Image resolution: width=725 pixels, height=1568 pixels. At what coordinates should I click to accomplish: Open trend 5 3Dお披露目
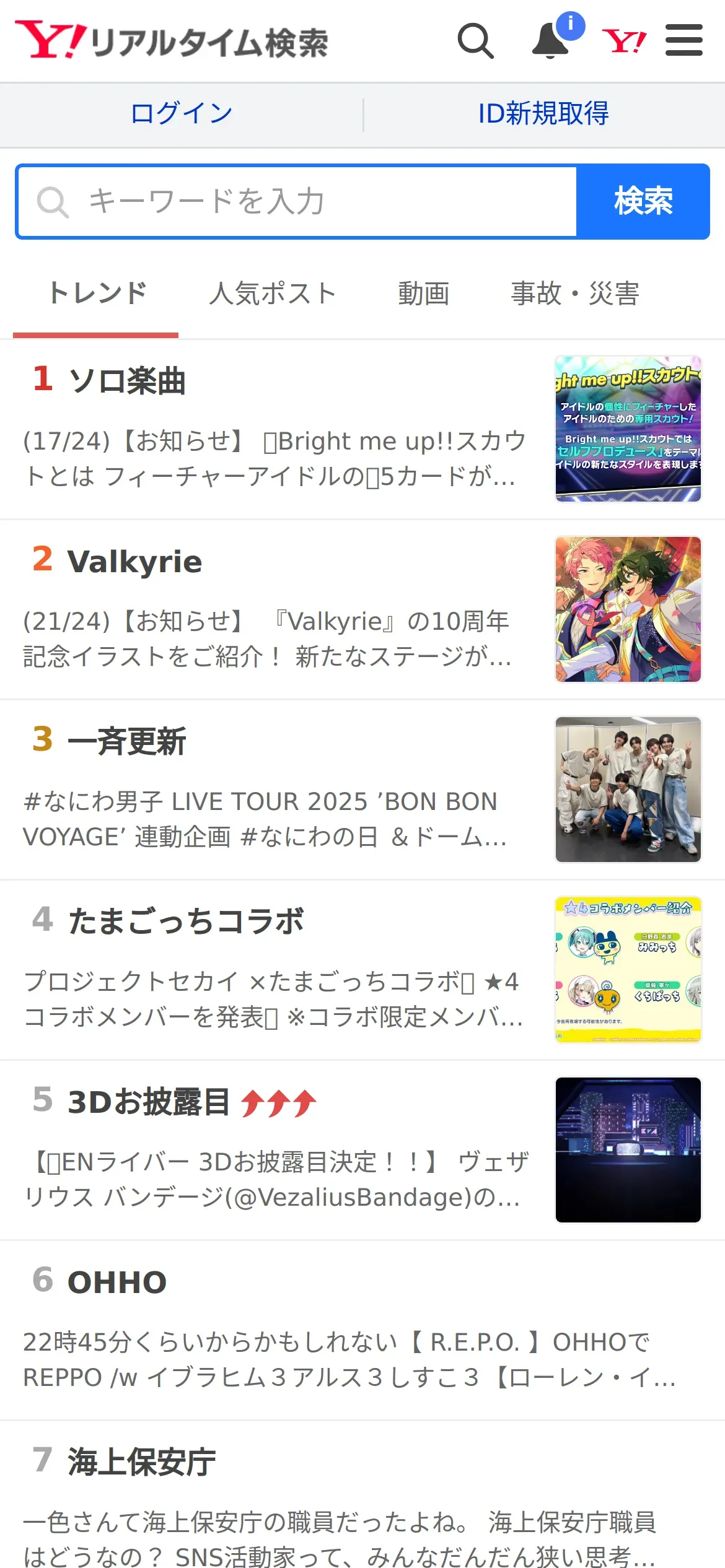click(x=149, y=1102)
